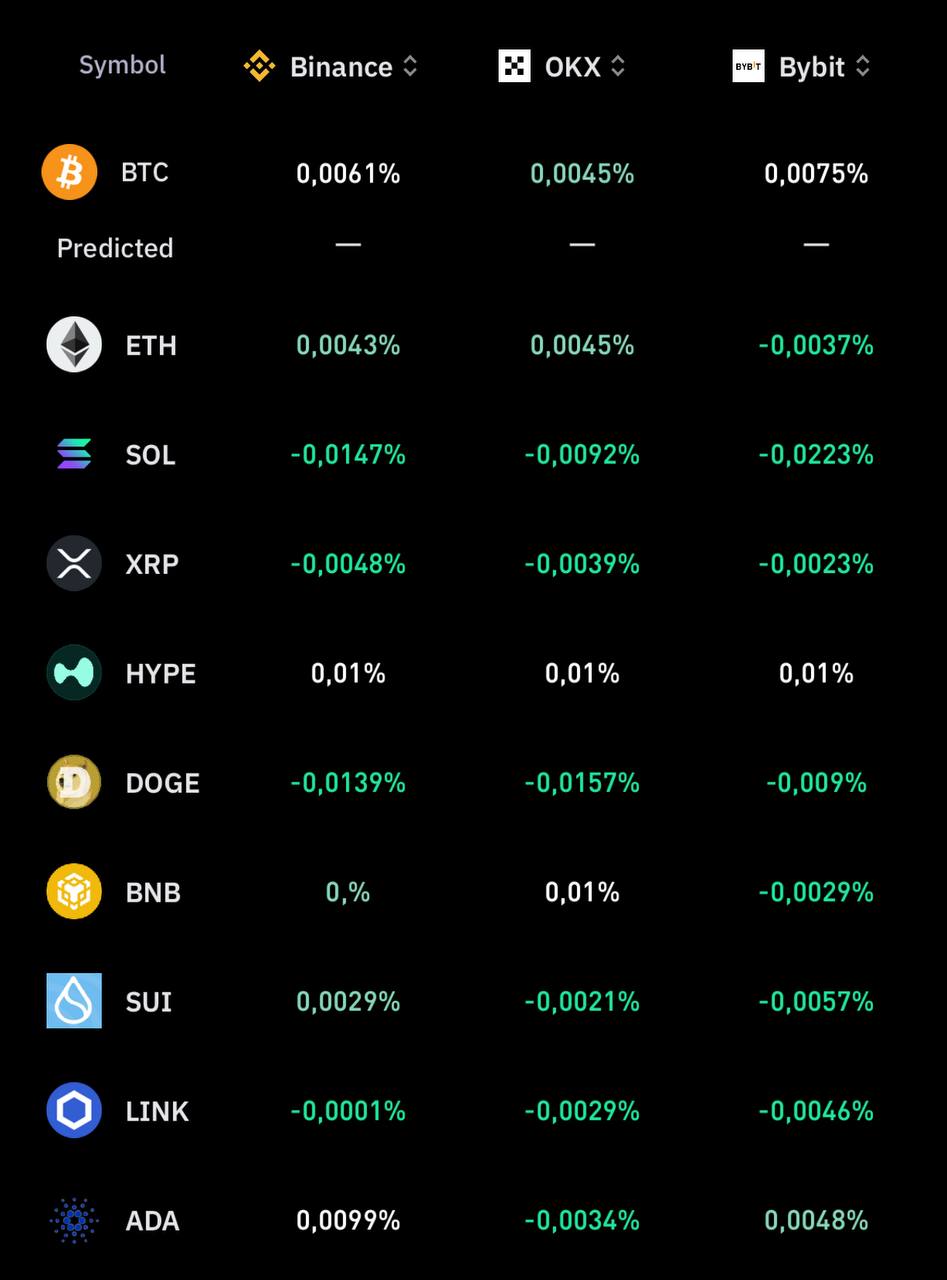Open the HYPE coin row
The height and width of the screenshot is (1280, 947).
160,674
